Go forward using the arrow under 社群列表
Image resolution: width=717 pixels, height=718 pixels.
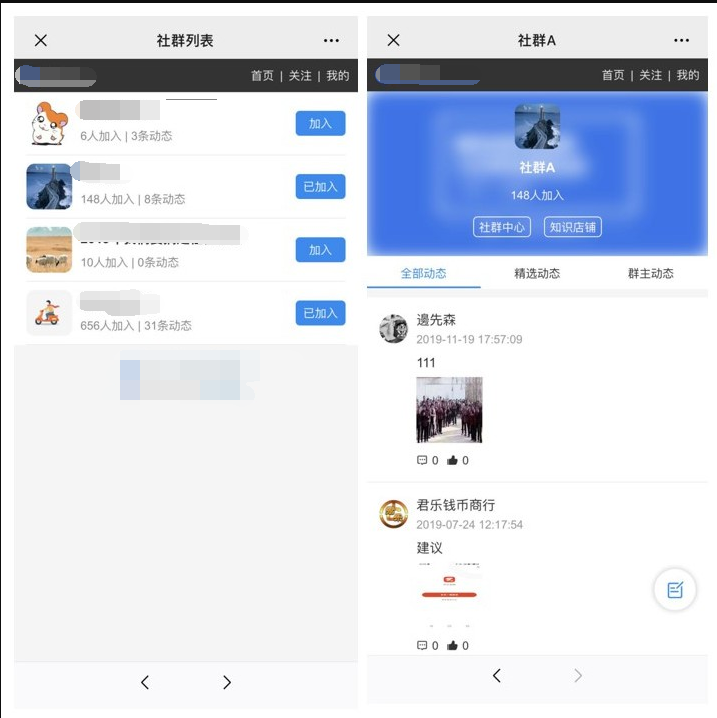[227, 682]
